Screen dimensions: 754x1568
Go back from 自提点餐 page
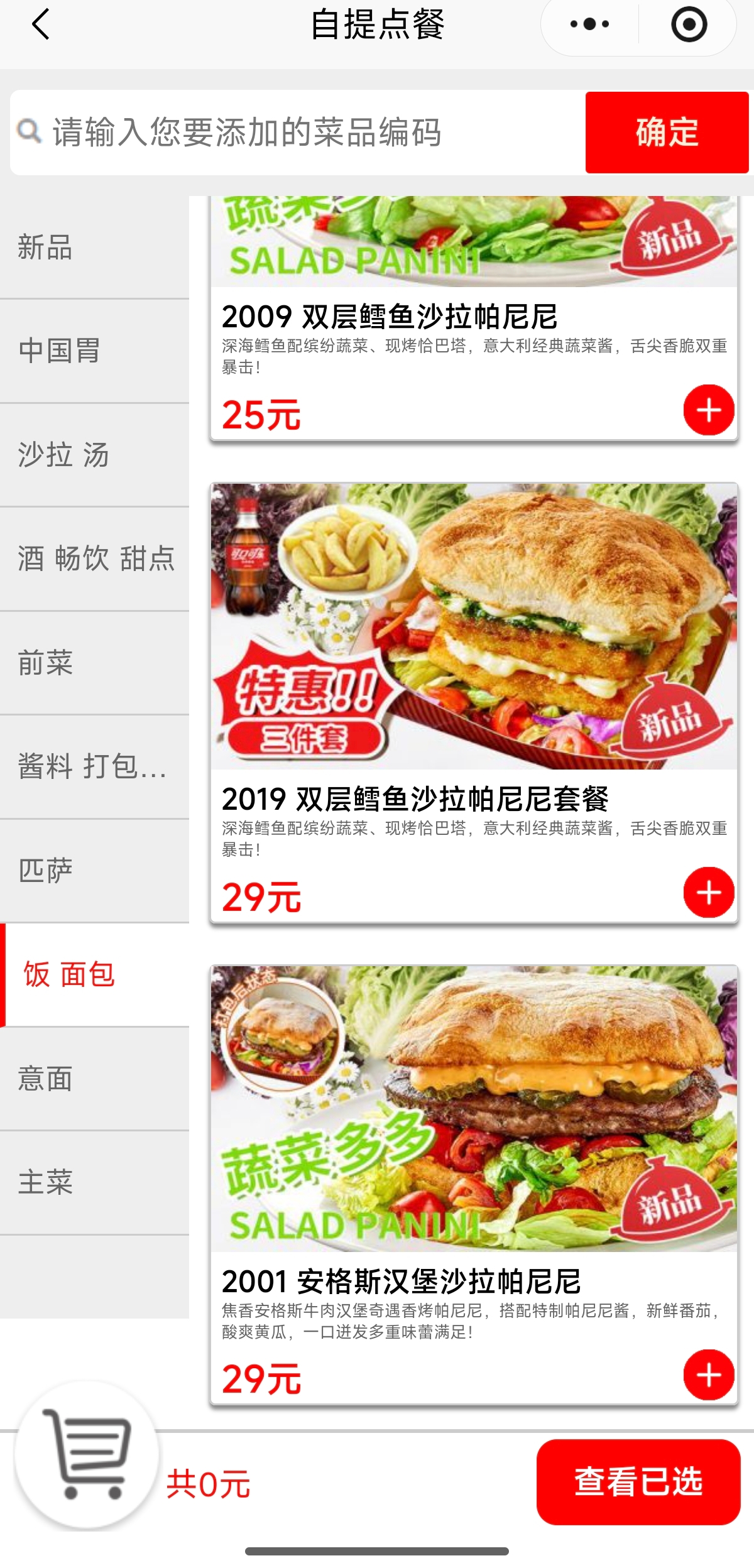(x=41, y=25)
